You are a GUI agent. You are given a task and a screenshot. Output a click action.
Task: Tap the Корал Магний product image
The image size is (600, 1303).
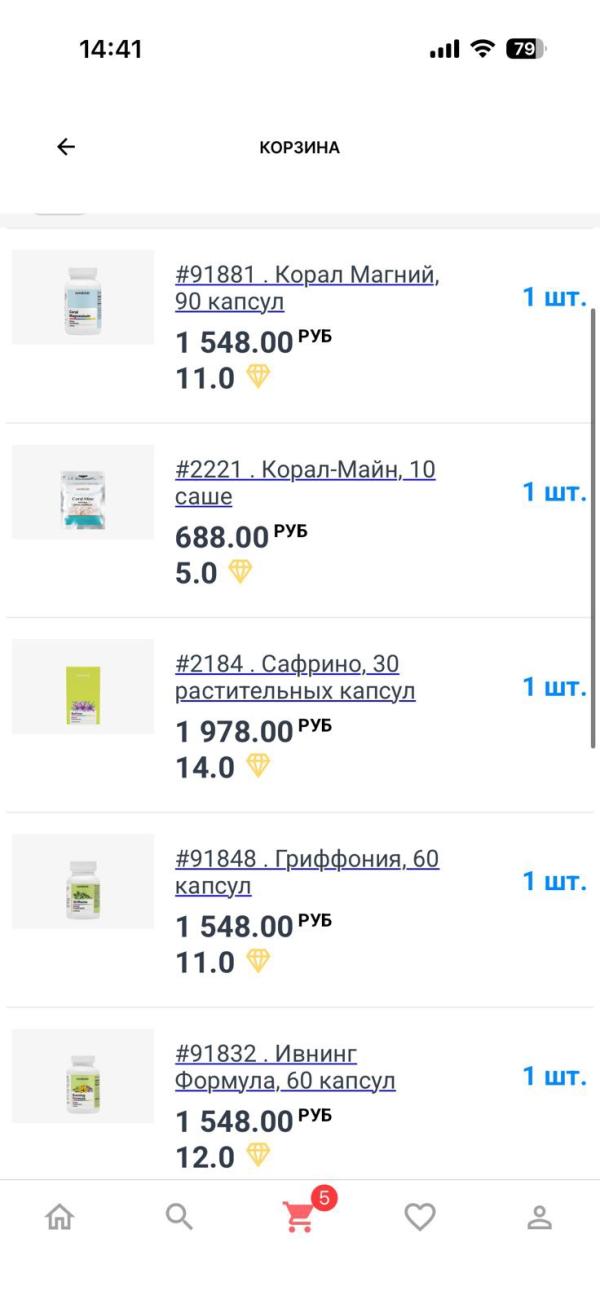click(x=83, y=297)
